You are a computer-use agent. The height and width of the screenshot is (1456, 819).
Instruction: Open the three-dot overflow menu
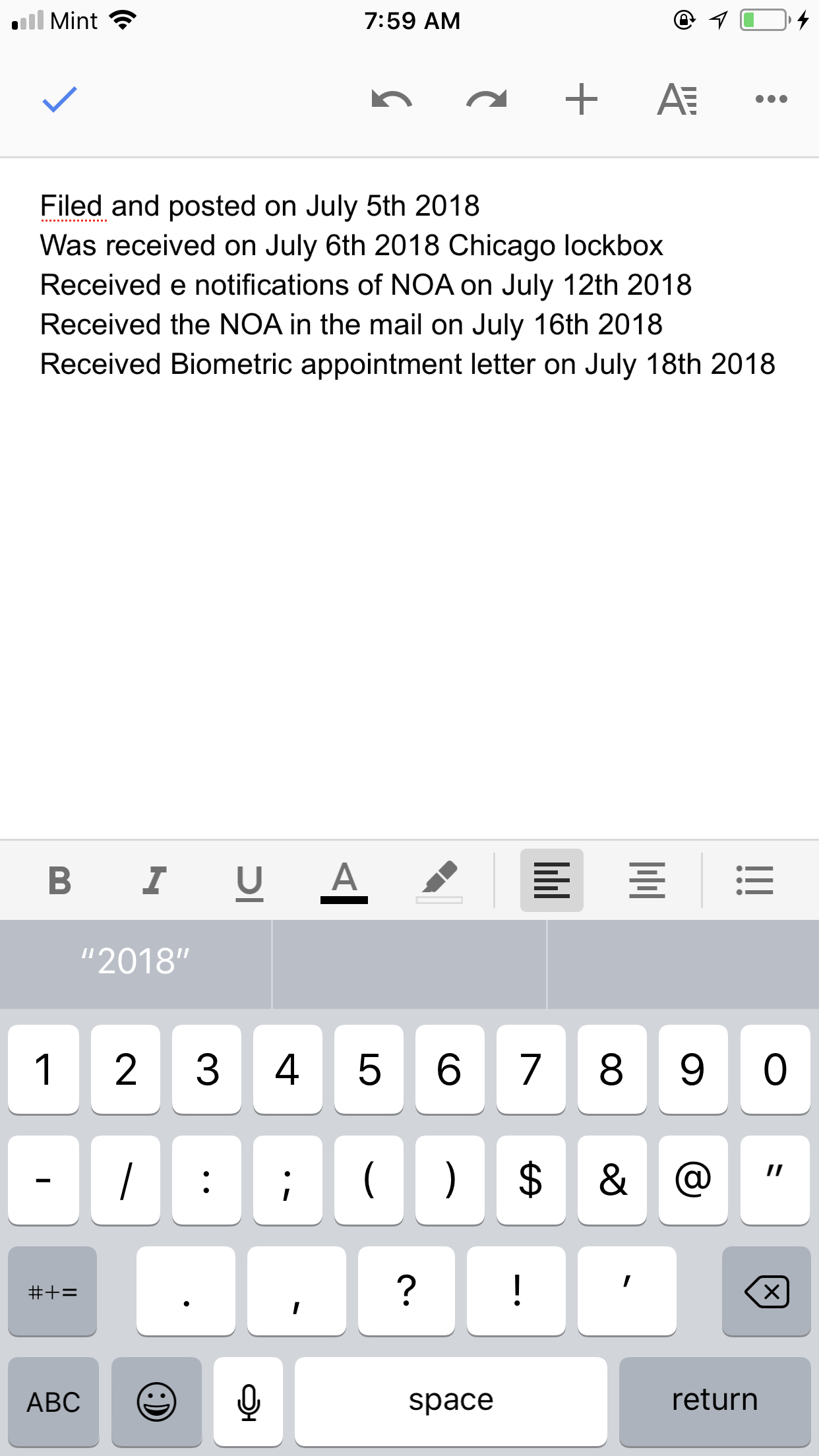772,100
